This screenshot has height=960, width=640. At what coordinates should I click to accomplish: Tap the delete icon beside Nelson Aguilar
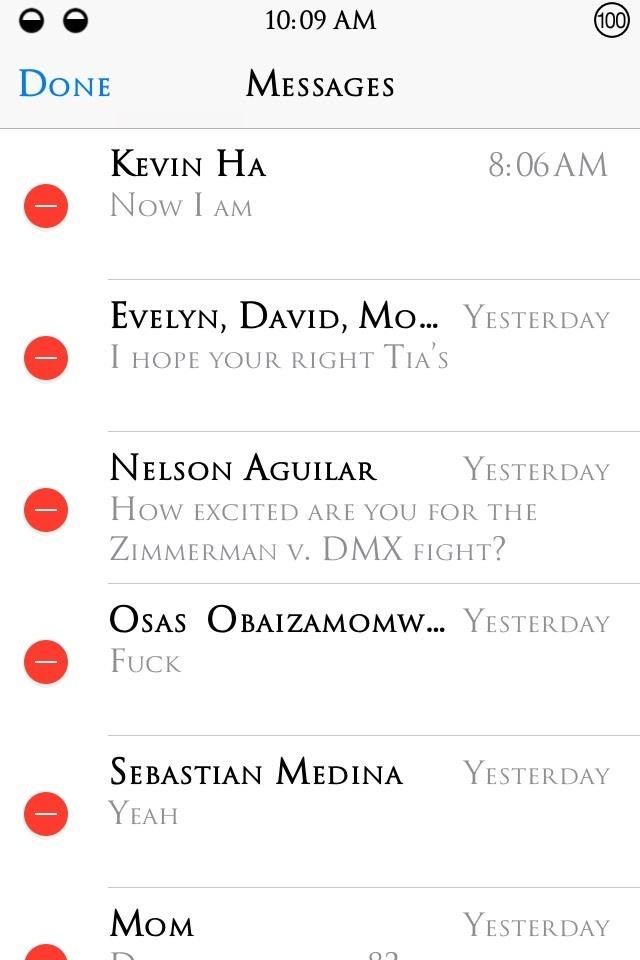(x=46, y=510)
